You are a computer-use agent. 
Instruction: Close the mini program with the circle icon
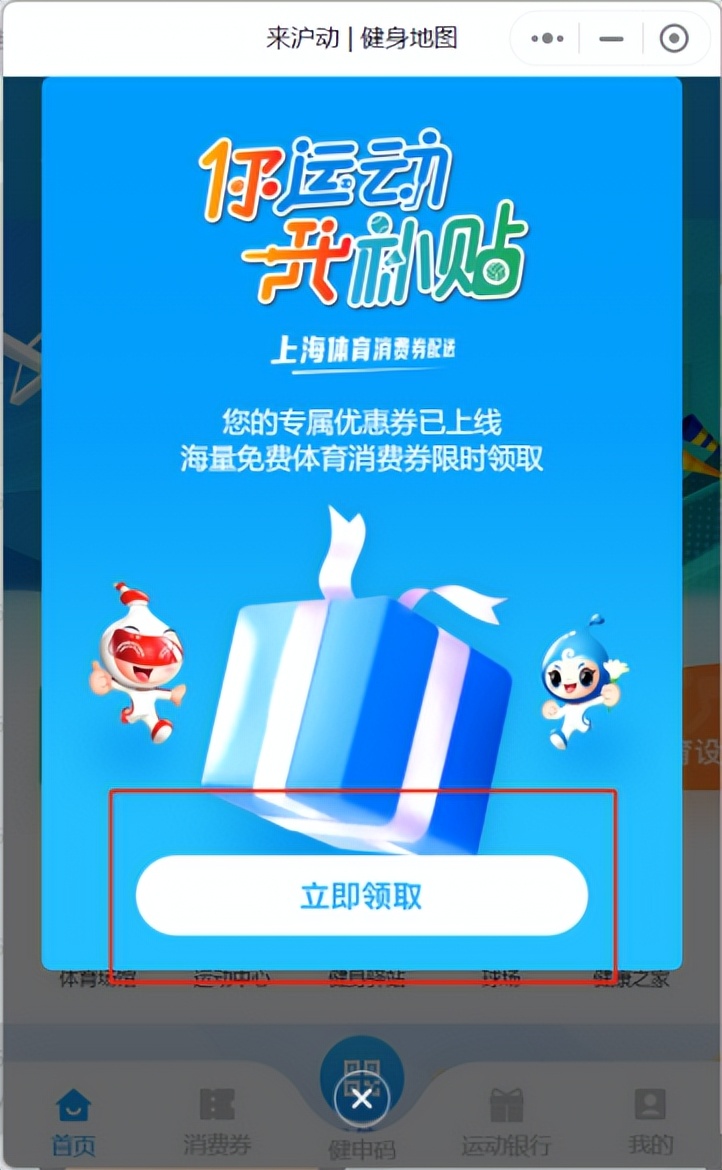tap(675, 39)
